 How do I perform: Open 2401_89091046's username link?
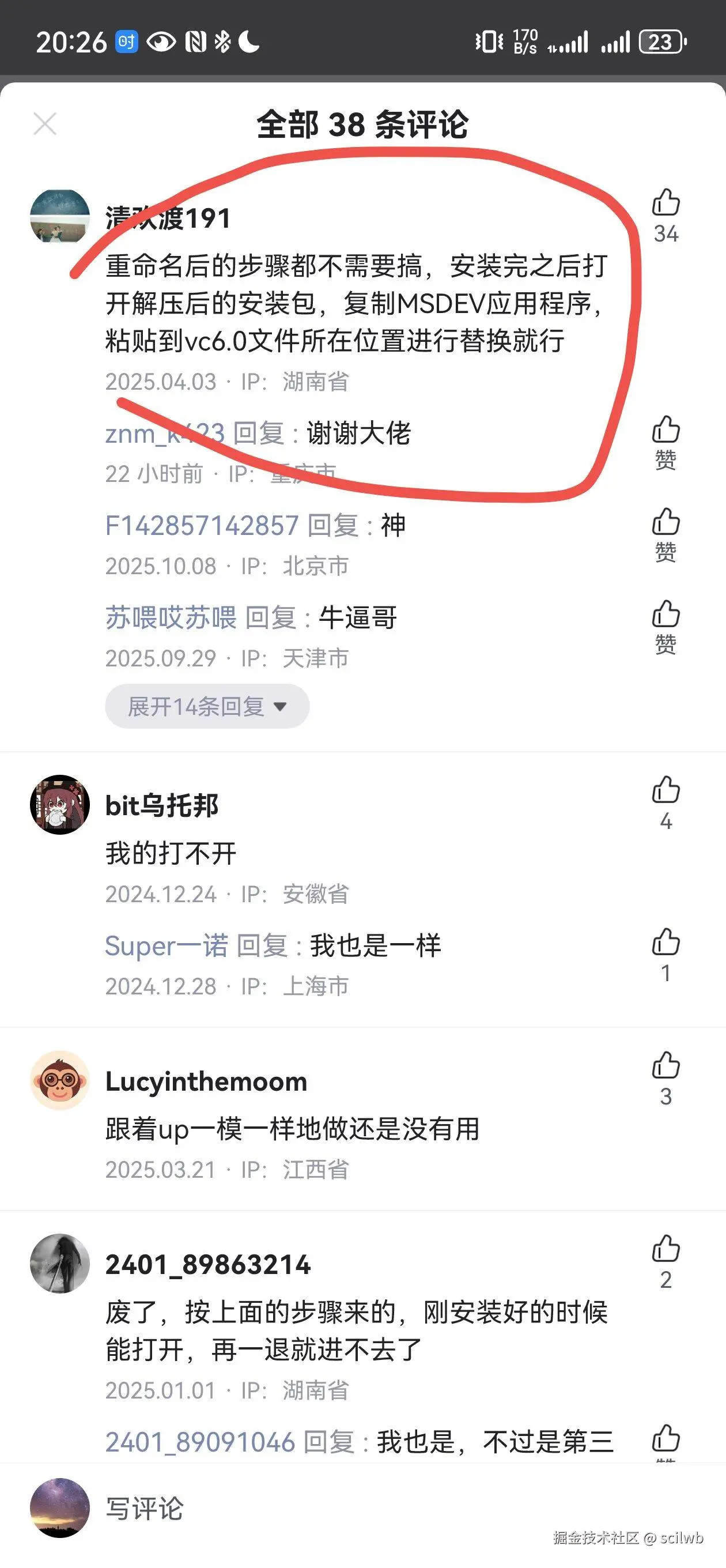pyautogui.click(x=200, y=1442)
